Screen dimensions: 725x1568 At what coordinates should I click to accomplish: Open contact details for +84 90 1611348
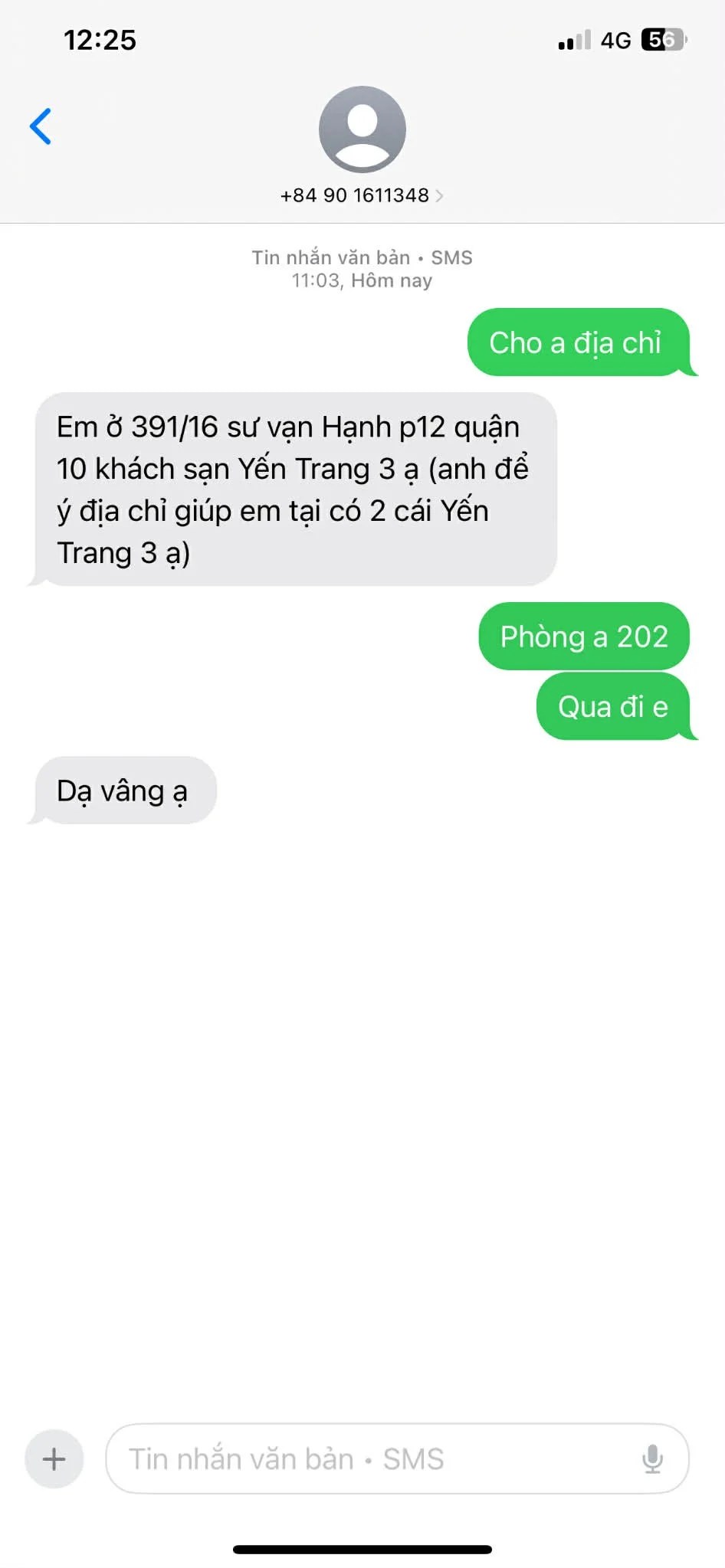362,195
